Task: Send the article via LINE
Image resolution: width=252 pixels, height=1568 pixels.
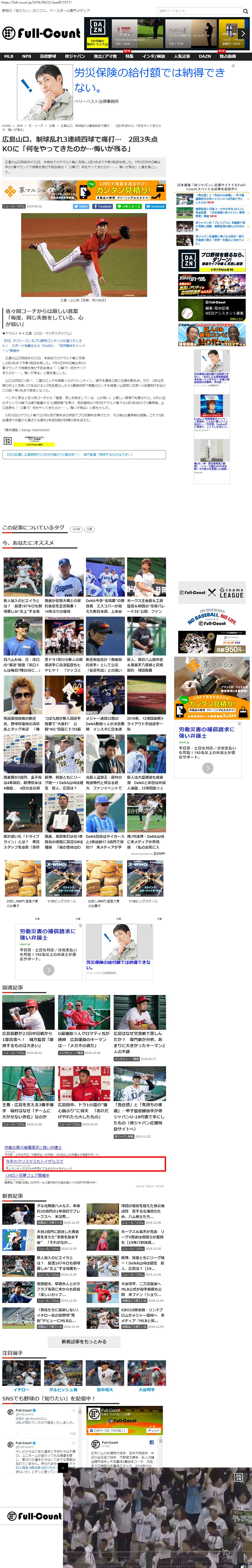Action: point(129,206)
